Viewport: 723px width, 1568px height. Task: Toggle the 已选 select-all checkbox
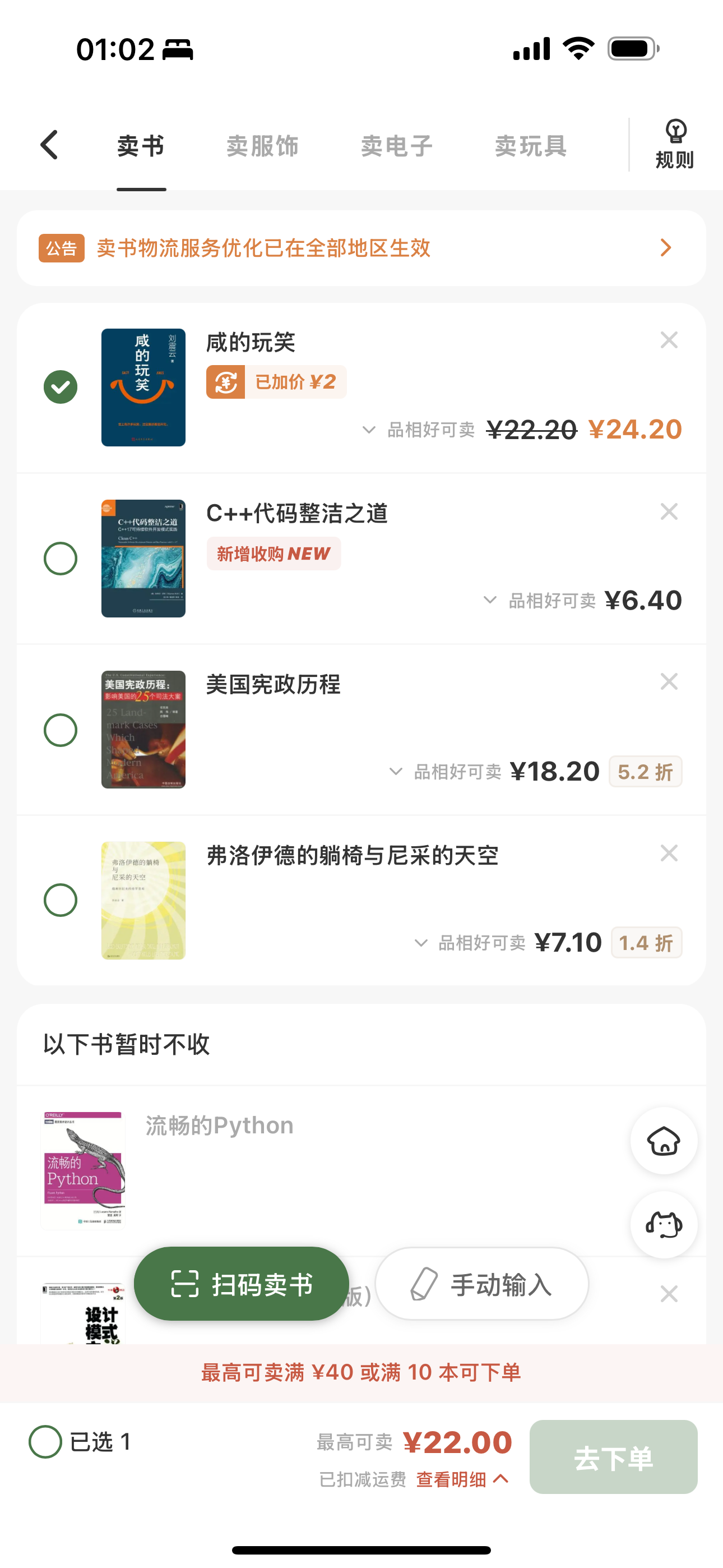click(45, 1441)
